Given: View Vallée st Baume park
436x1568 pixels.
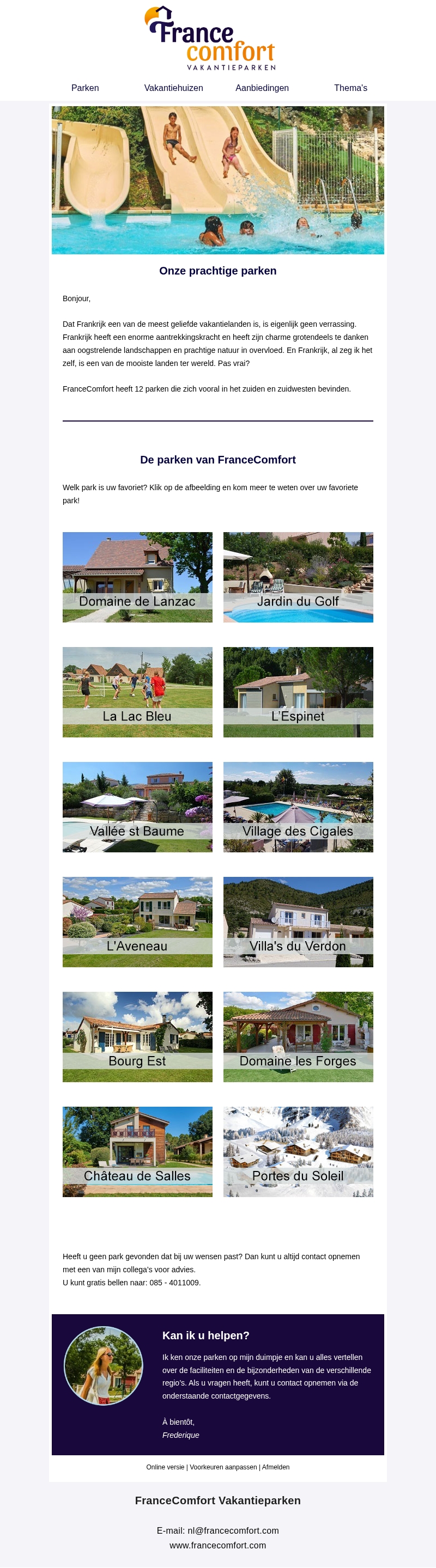Looking at the screenshot, I should [137, 807].
